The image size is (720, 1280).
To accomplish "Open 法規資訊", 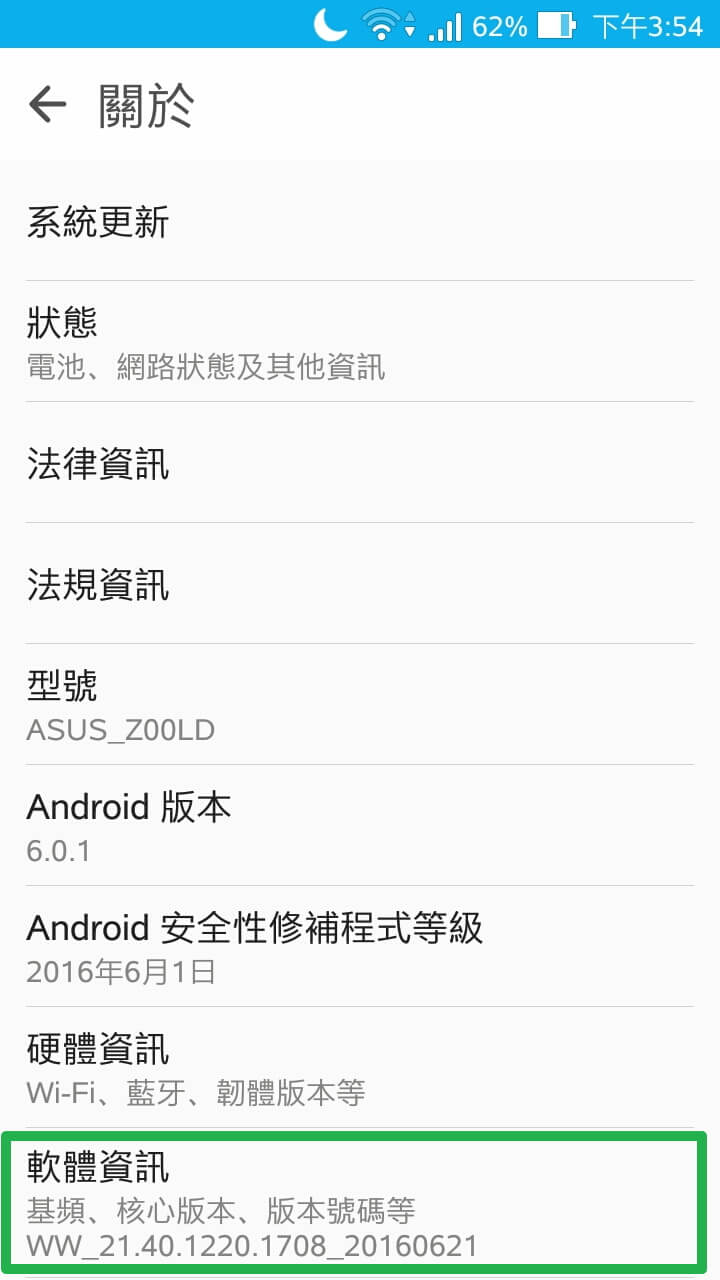I will [360, 584].
